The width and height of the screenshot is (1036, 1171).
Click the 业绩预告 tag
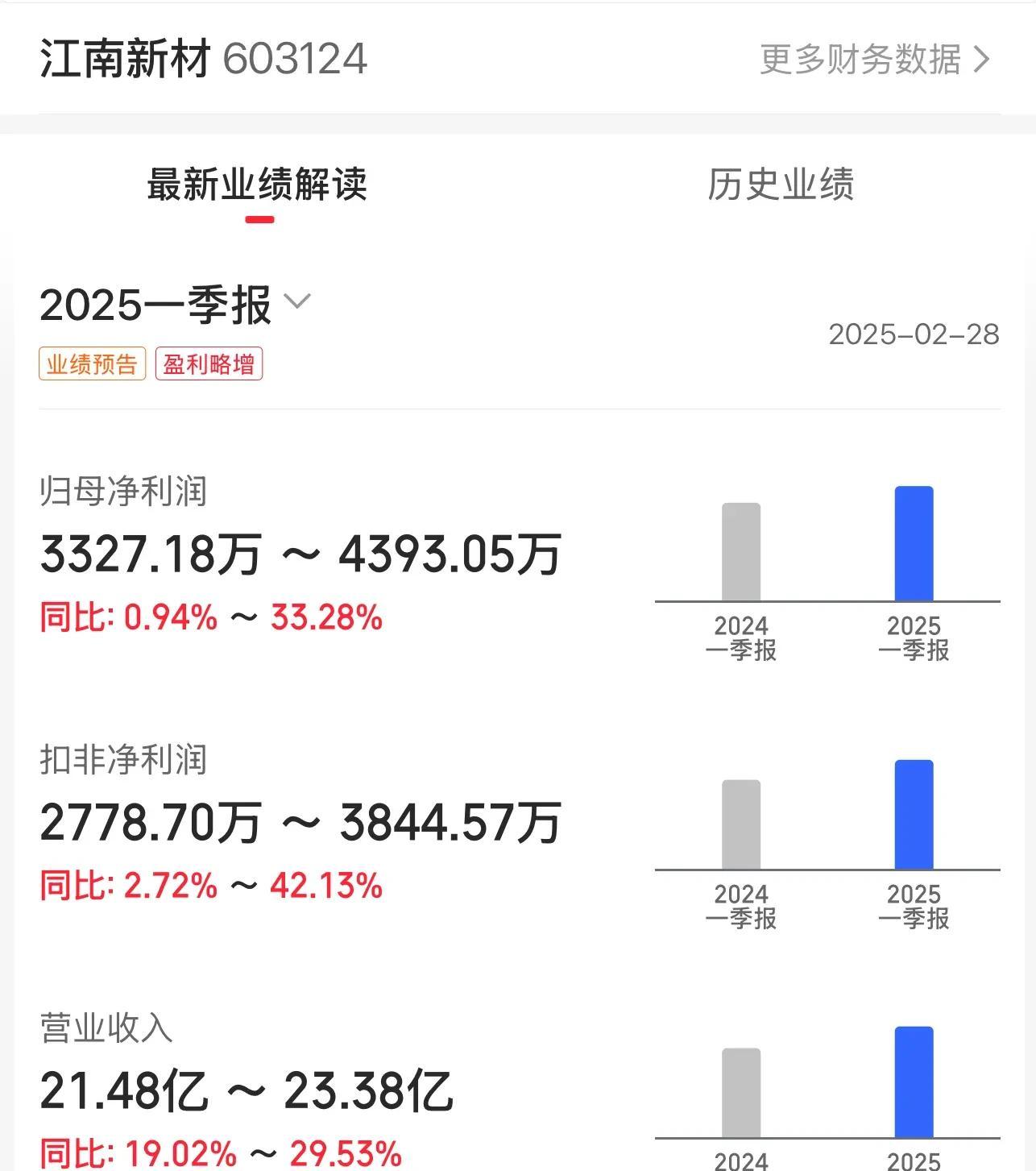coord(92,363)
